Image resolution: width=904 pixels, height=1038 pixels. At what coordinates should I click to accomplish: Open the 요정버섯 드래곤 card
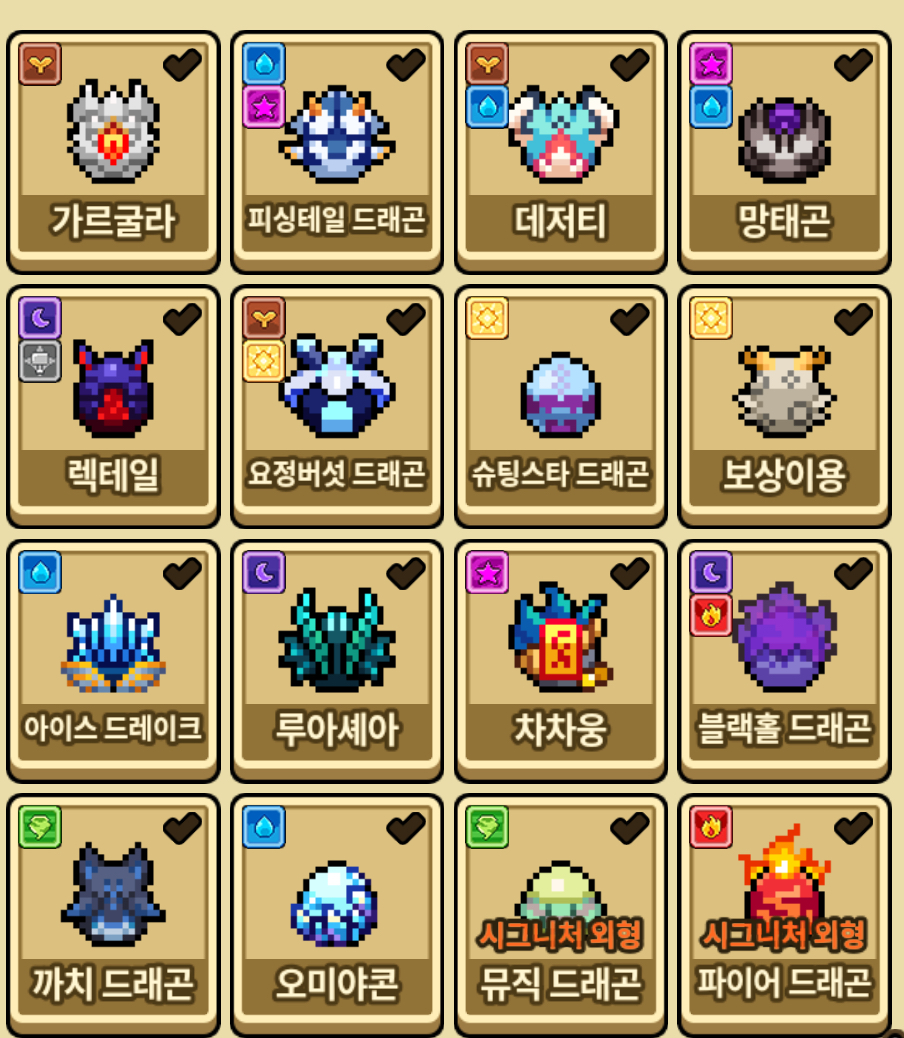(x=337, y=405)
